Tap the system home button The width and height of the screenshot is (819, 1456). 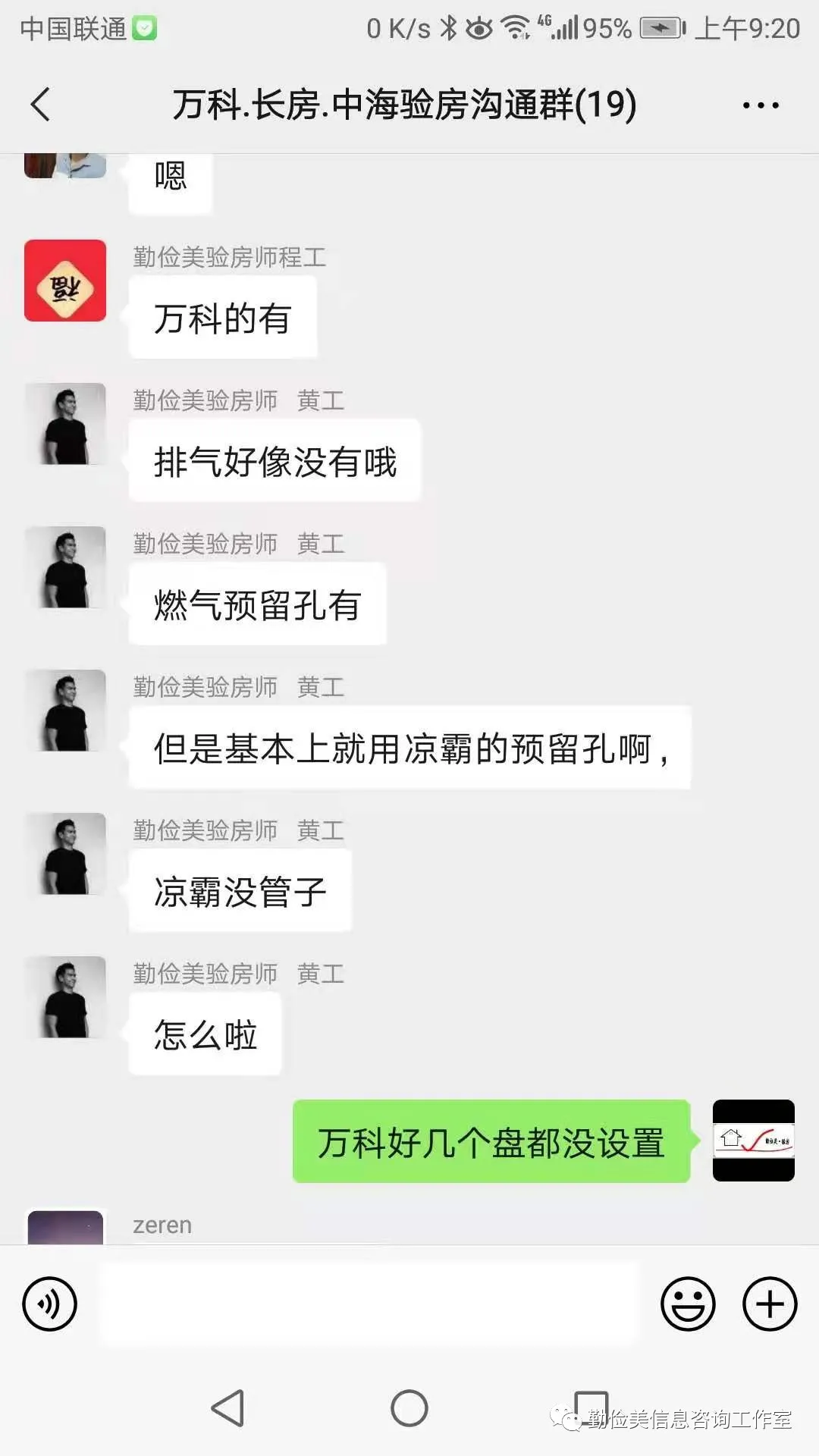(x=409, y=1408)
